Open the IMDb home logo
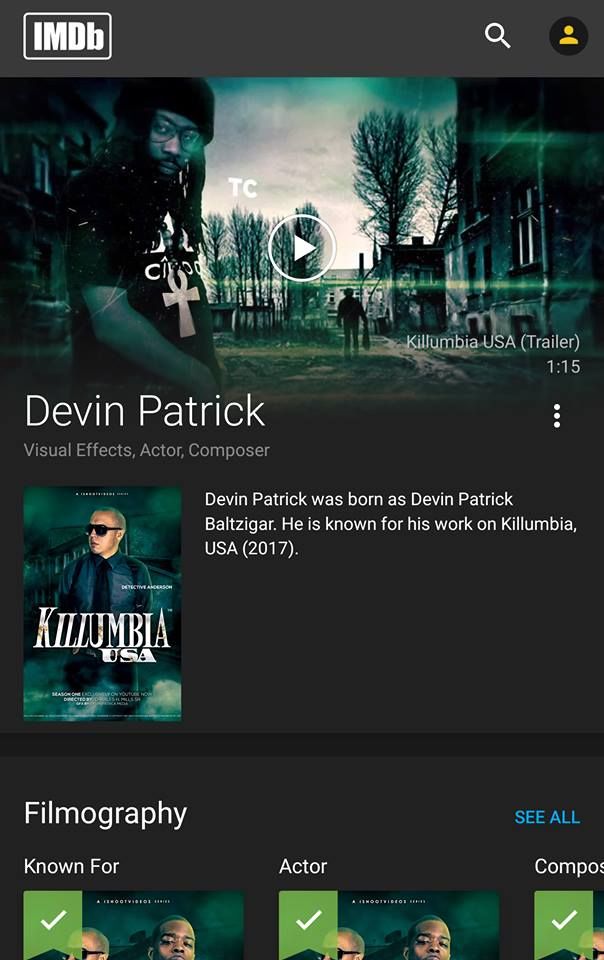The height and width of the screenshot is (960, 604). coord(67,36)
